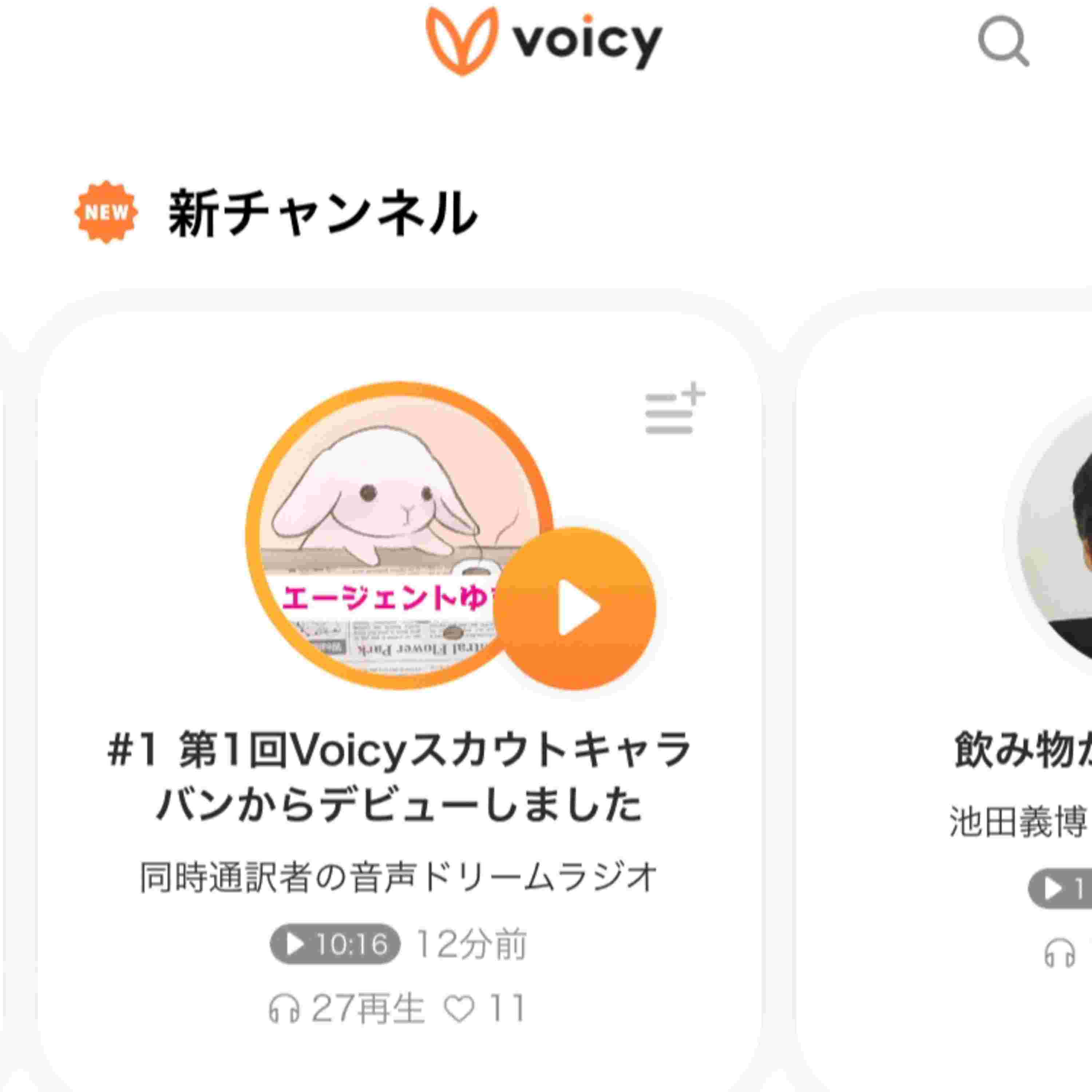Play the #1 第1回Voicyスカウトキャラバン episode
Image resolution: width=1092 pixels, height=1092 pixels.
click(574, 609)
